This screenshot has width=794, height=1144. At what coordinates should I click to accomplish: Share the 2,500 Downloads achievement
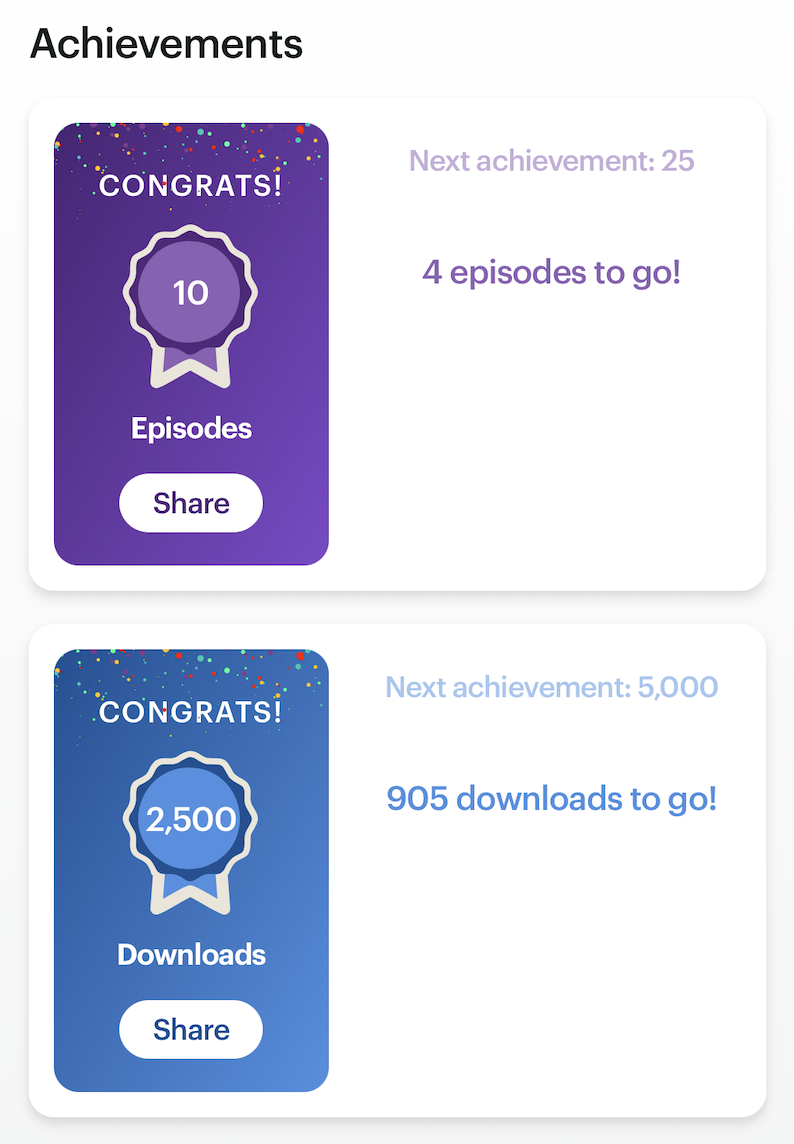(191, 1029)
